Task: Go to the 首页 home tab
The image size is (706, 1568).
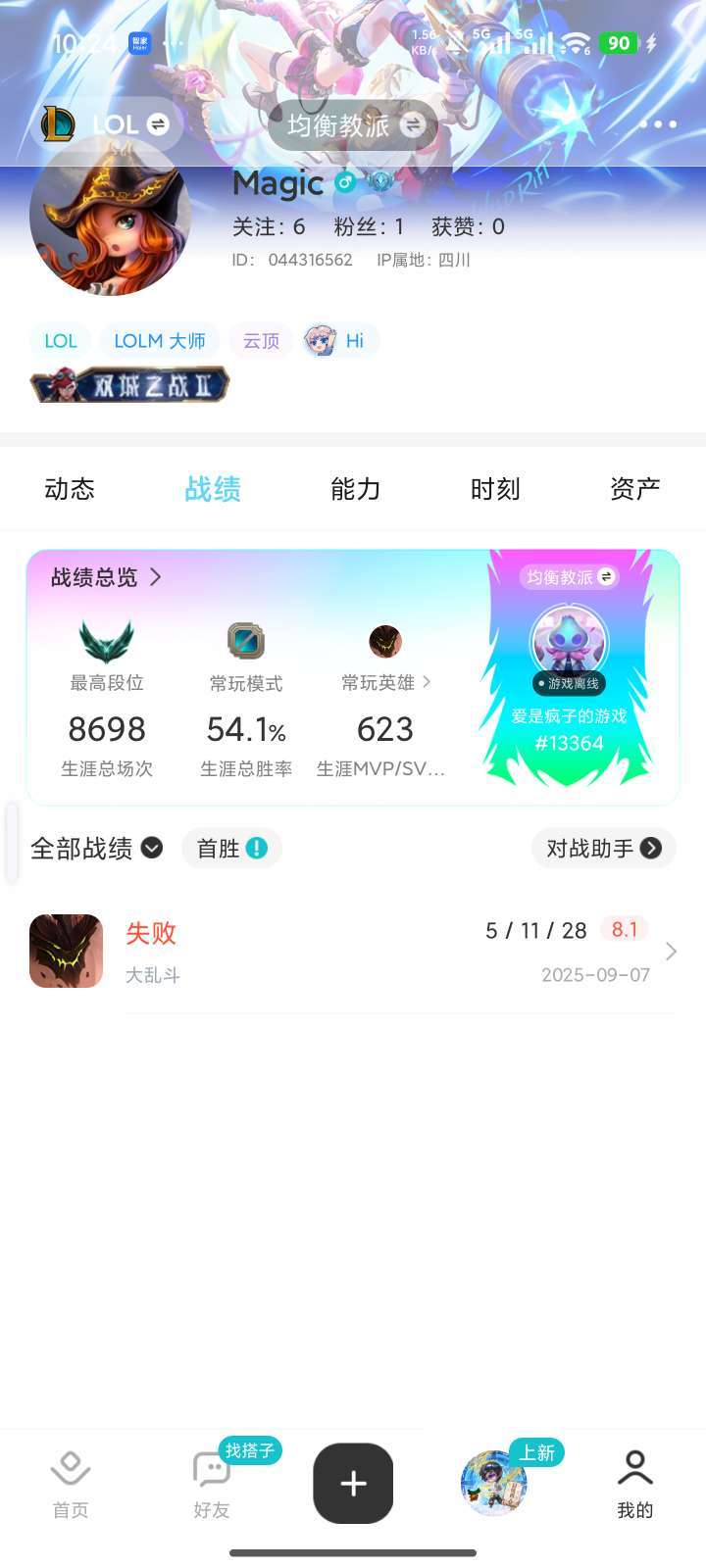Action: [70, 1484]
